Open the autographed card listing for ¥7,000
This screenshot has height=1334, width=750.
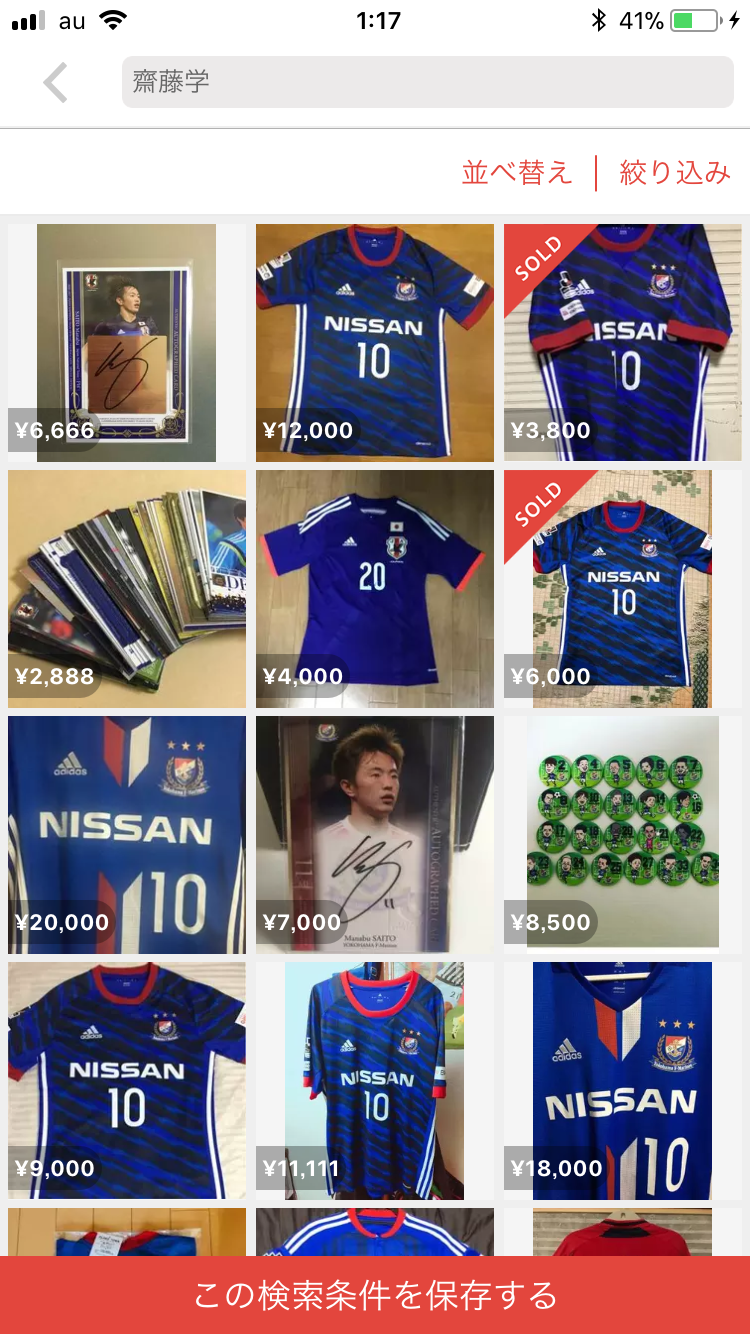pyautogui.click(x=375, y=834)
